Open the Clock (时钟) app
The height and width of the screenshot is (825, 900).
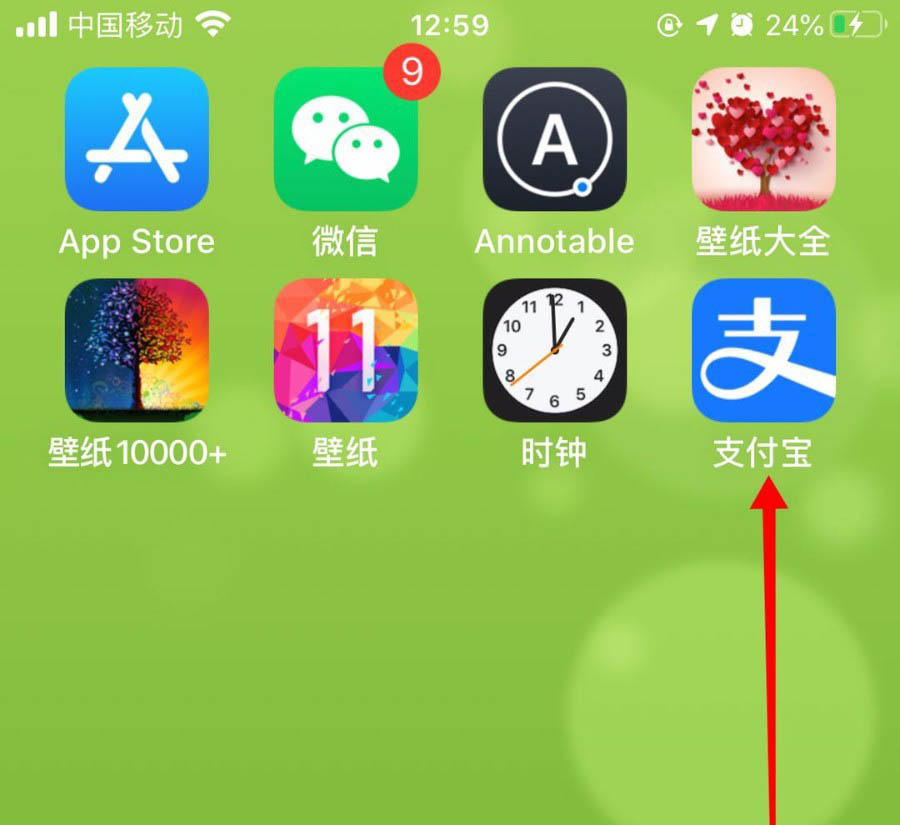554,350
